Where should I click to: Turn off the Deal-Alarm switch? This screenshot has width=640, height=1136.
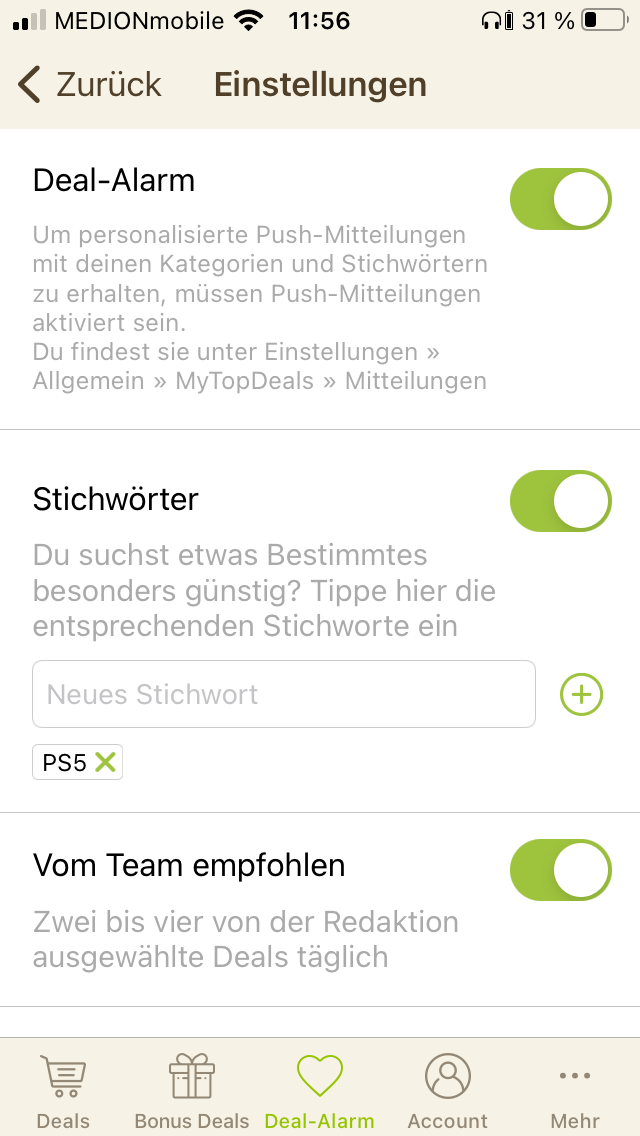pyautogui.click(x=560, y=199)
